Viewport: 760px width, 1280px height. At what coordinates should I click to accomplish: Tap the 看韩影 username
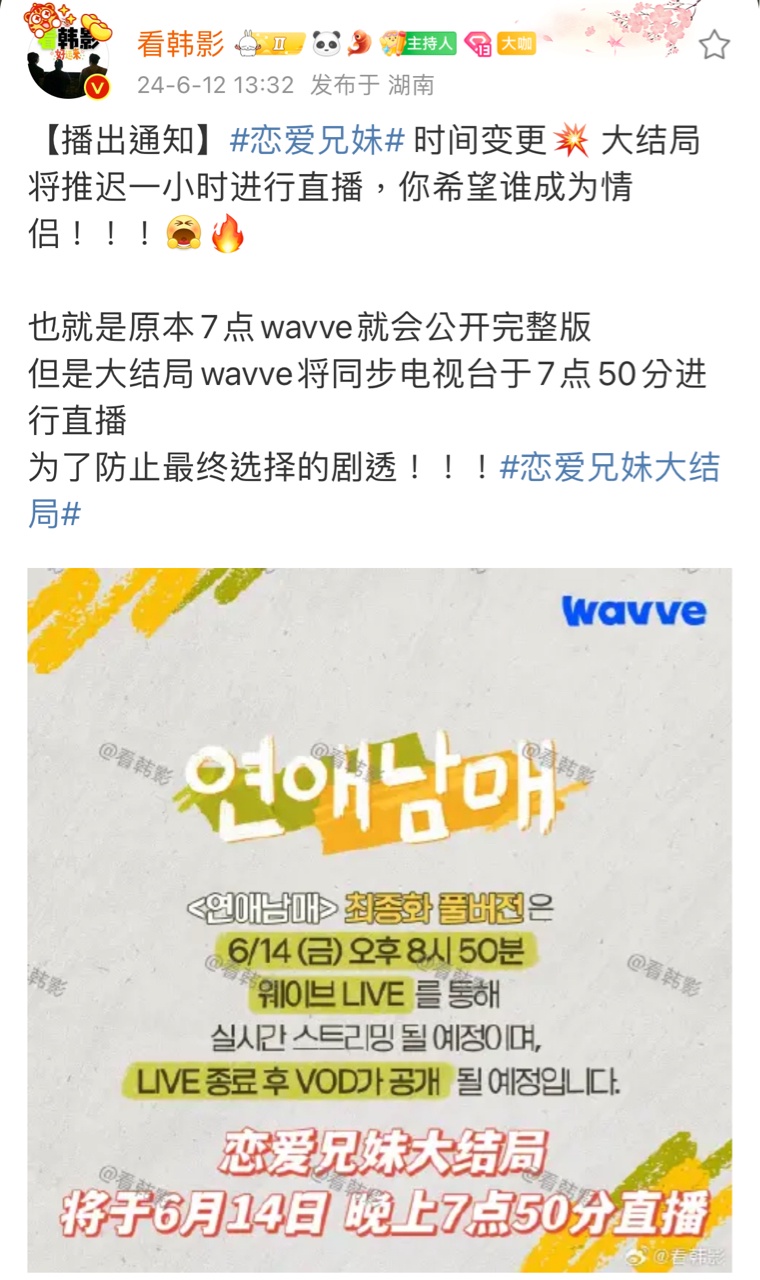tap(179, 44)
